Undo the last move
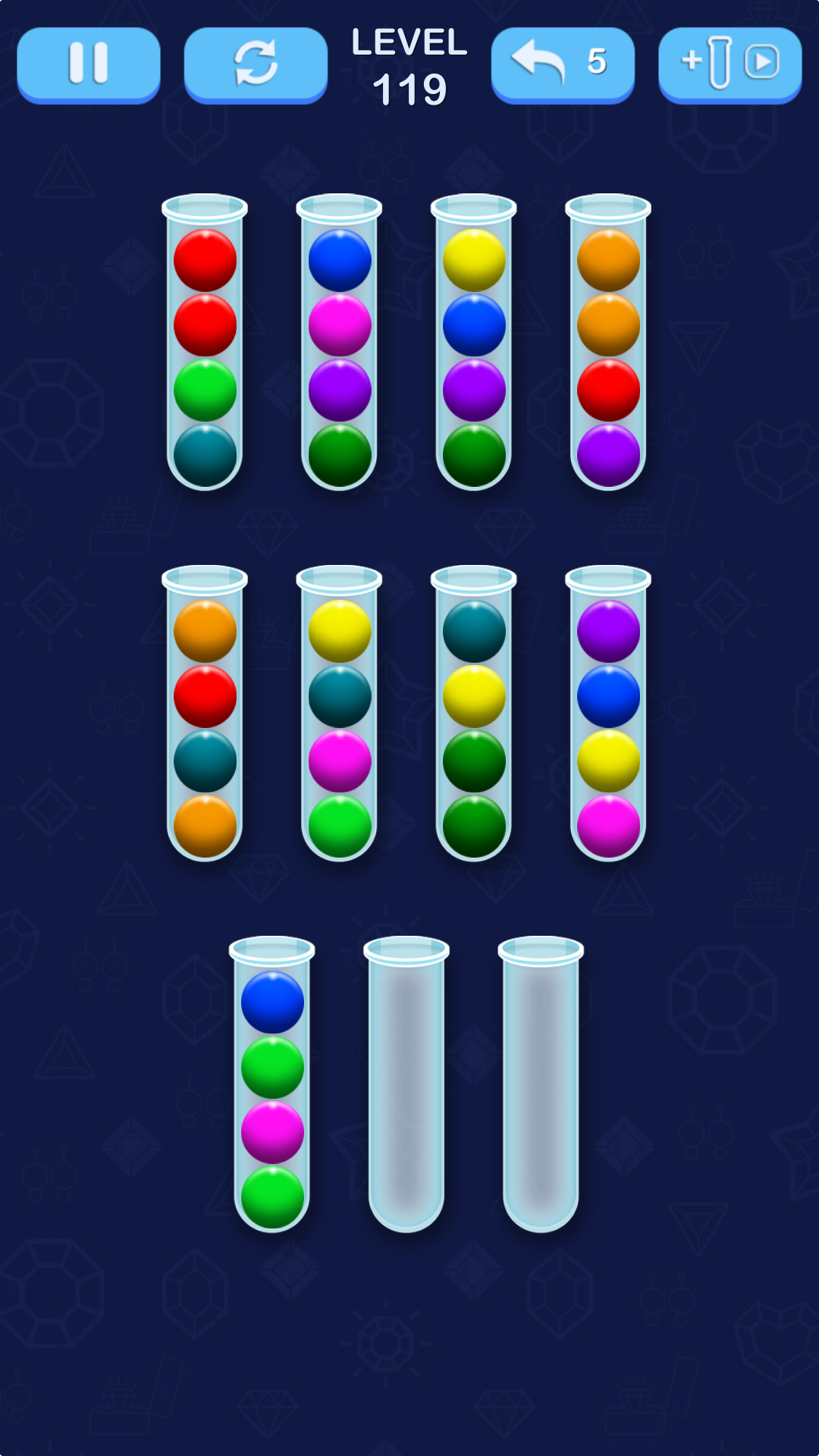Viewport: 819px width, 1456px height. tap(562, 64)
